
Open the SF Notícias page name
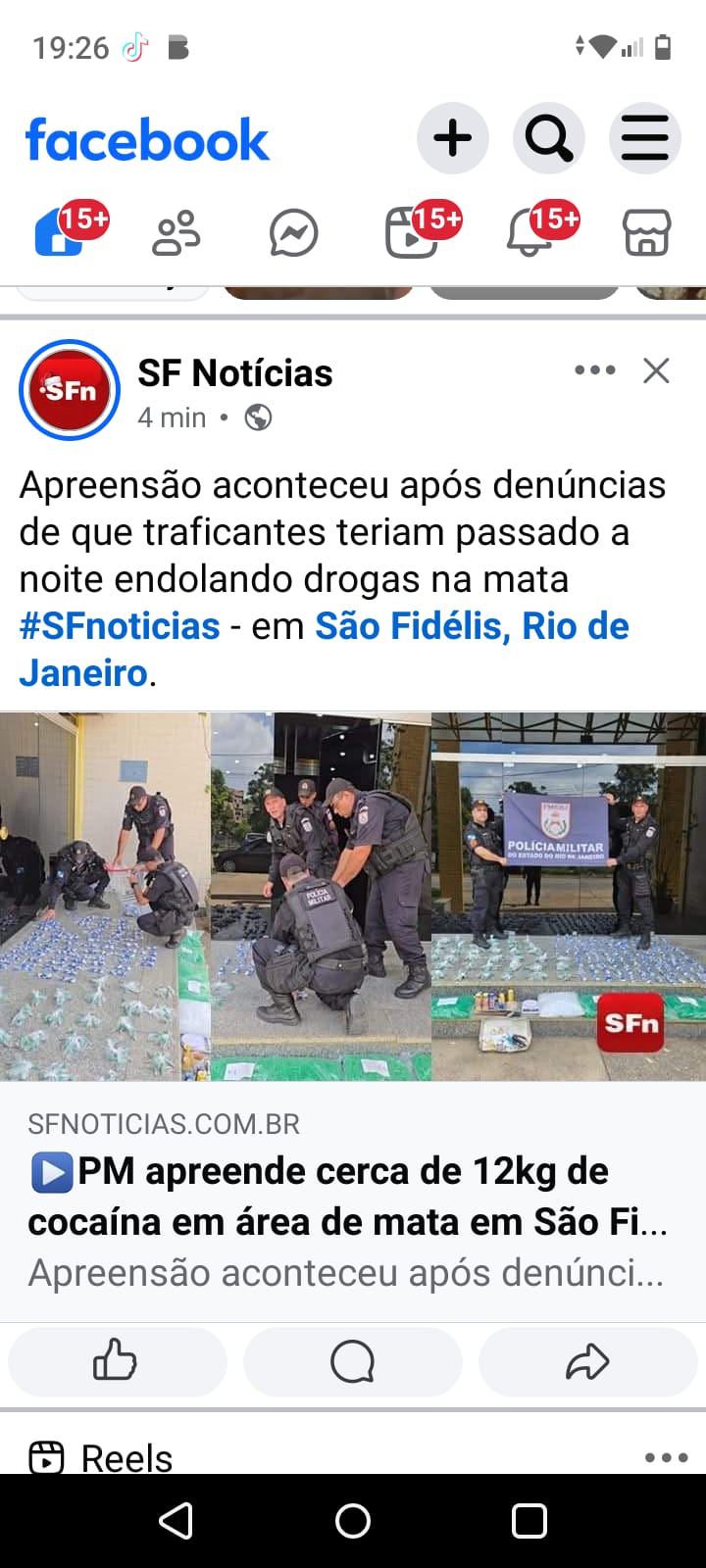click(x=234, y=373)
